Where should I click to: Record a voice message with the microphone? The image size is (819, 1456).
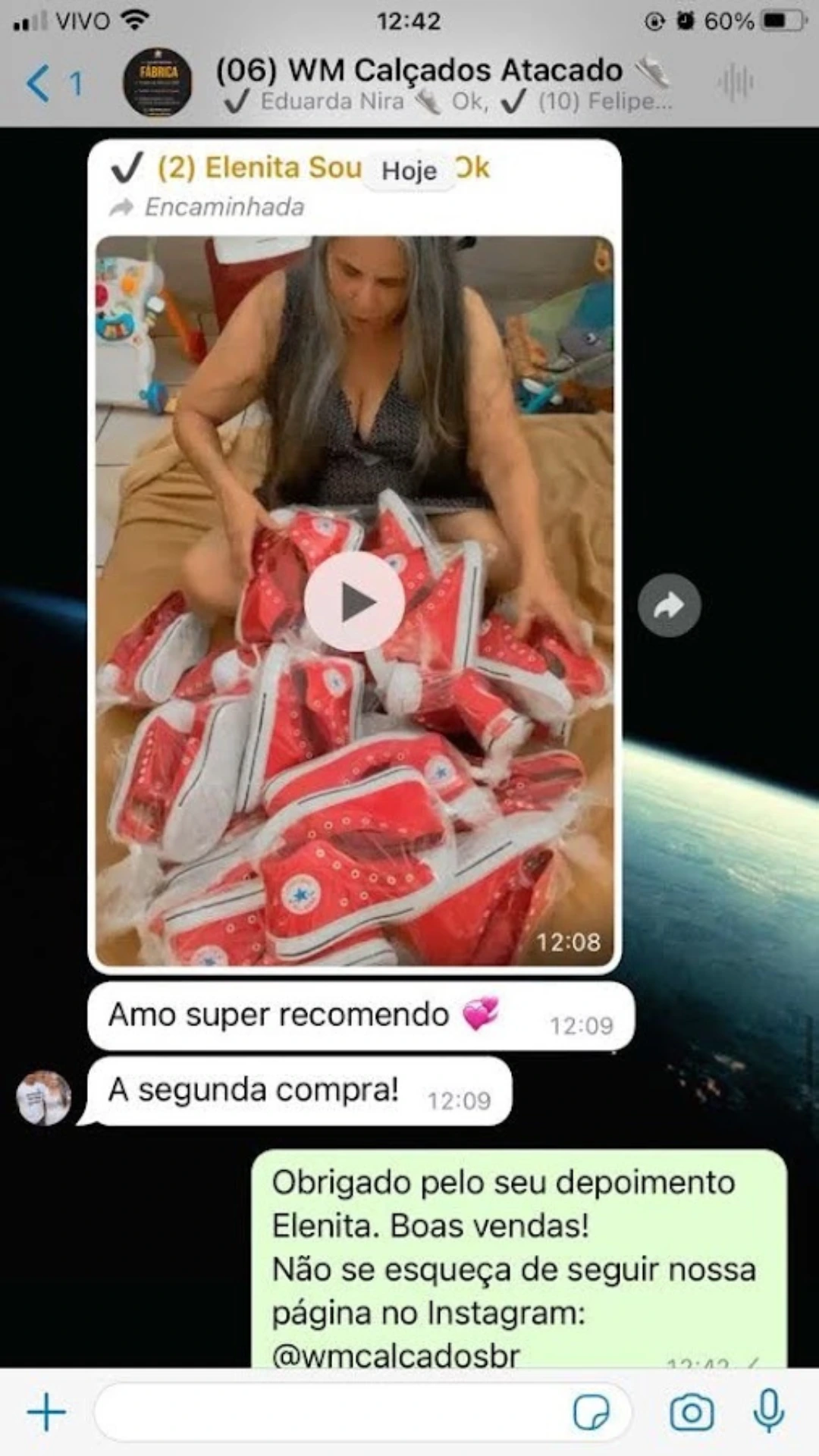pyautogui.click(x=769, y=1410)
